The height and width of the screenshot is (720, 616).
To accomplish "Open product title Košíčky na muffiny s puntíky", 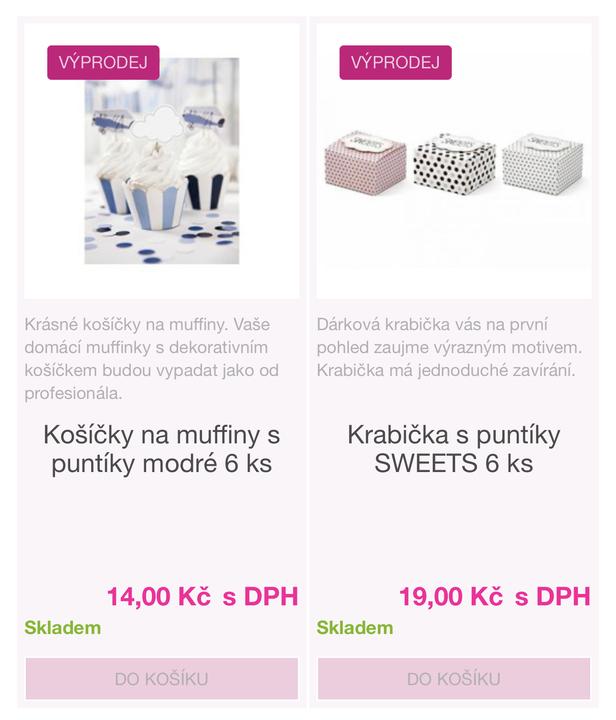I will click(x=161, y=450).
